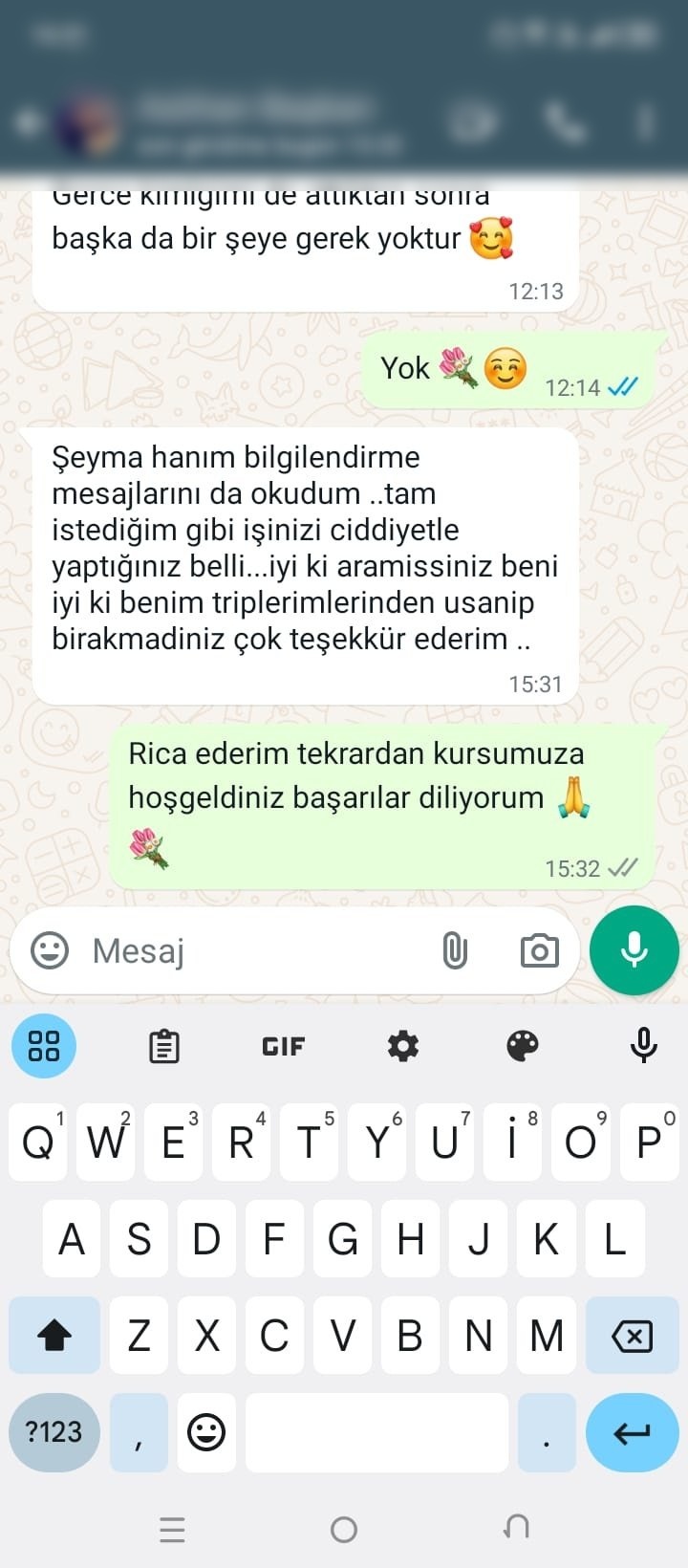Go to the home screen

click(x=344, y=1530)
